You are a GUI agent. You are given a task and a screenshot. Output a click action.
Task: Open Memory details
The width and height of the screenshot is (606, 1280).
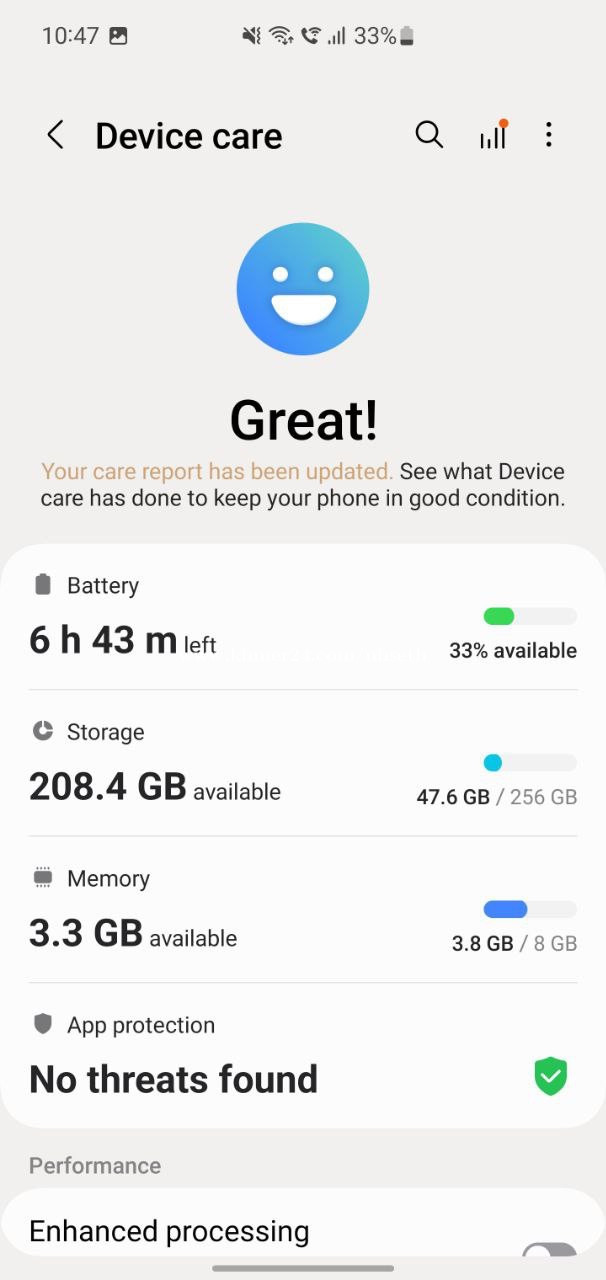303,909
